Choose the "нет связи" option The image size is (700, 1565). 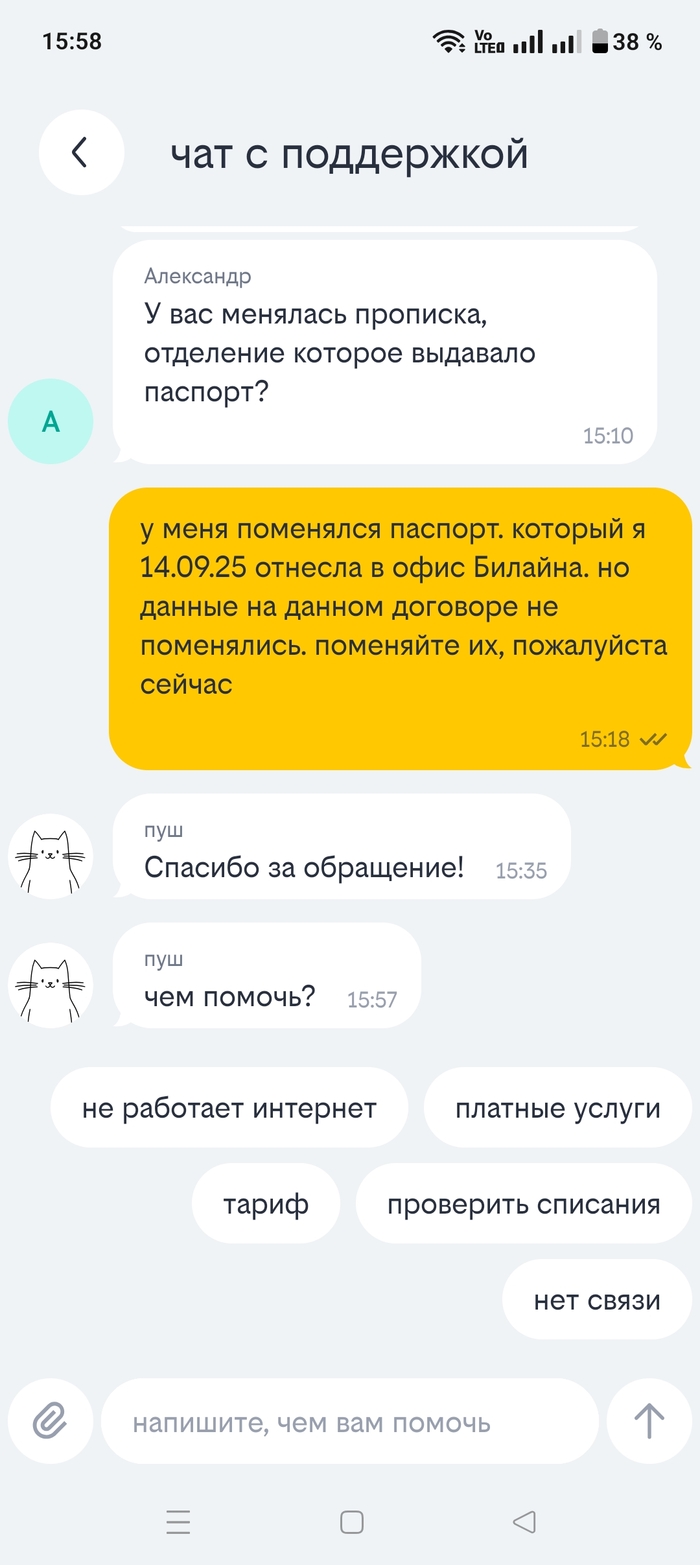[597, 1299]
